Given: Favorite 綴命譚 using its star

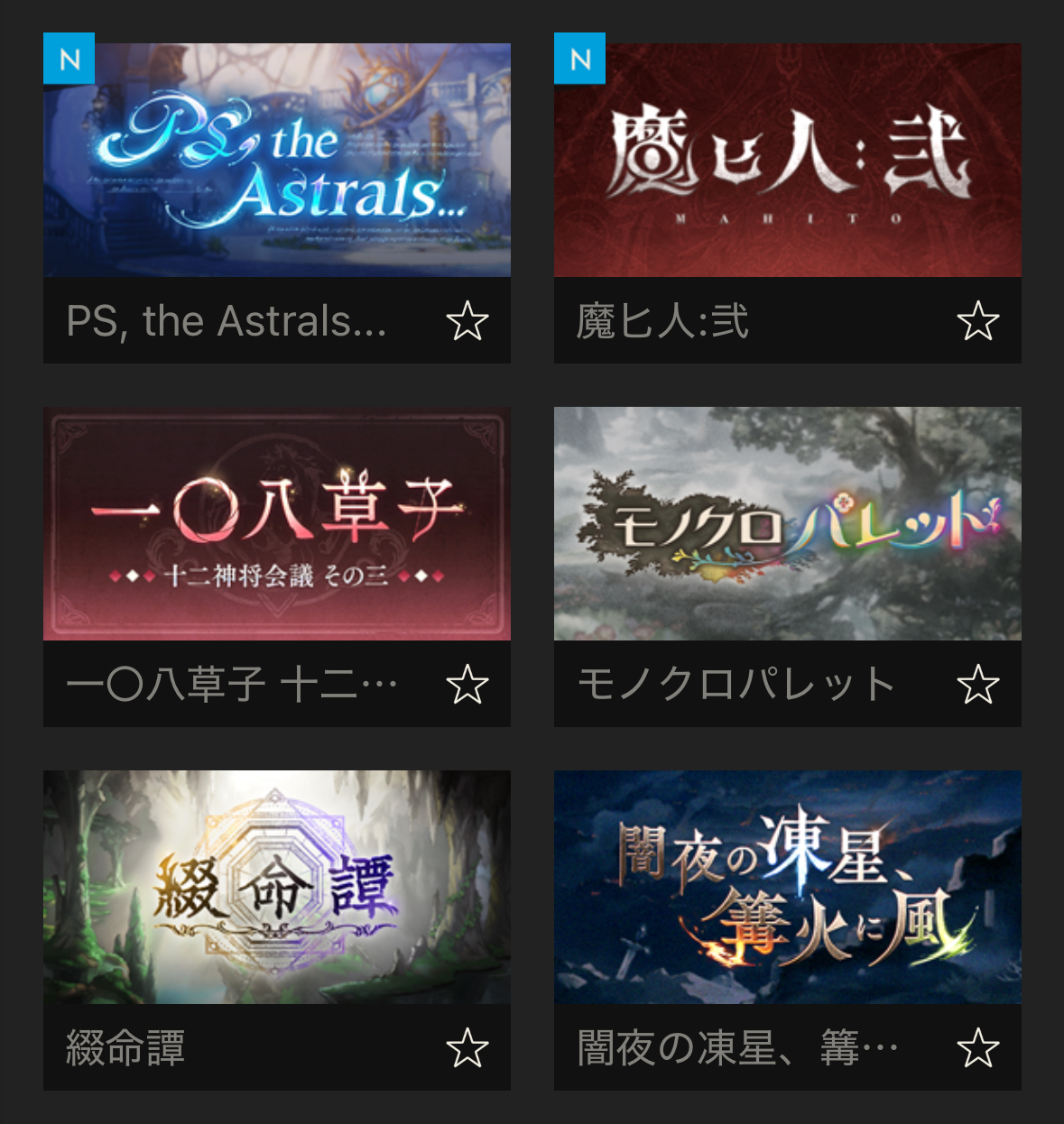Looking at the screenshot, I should [x=467, y=1048].
